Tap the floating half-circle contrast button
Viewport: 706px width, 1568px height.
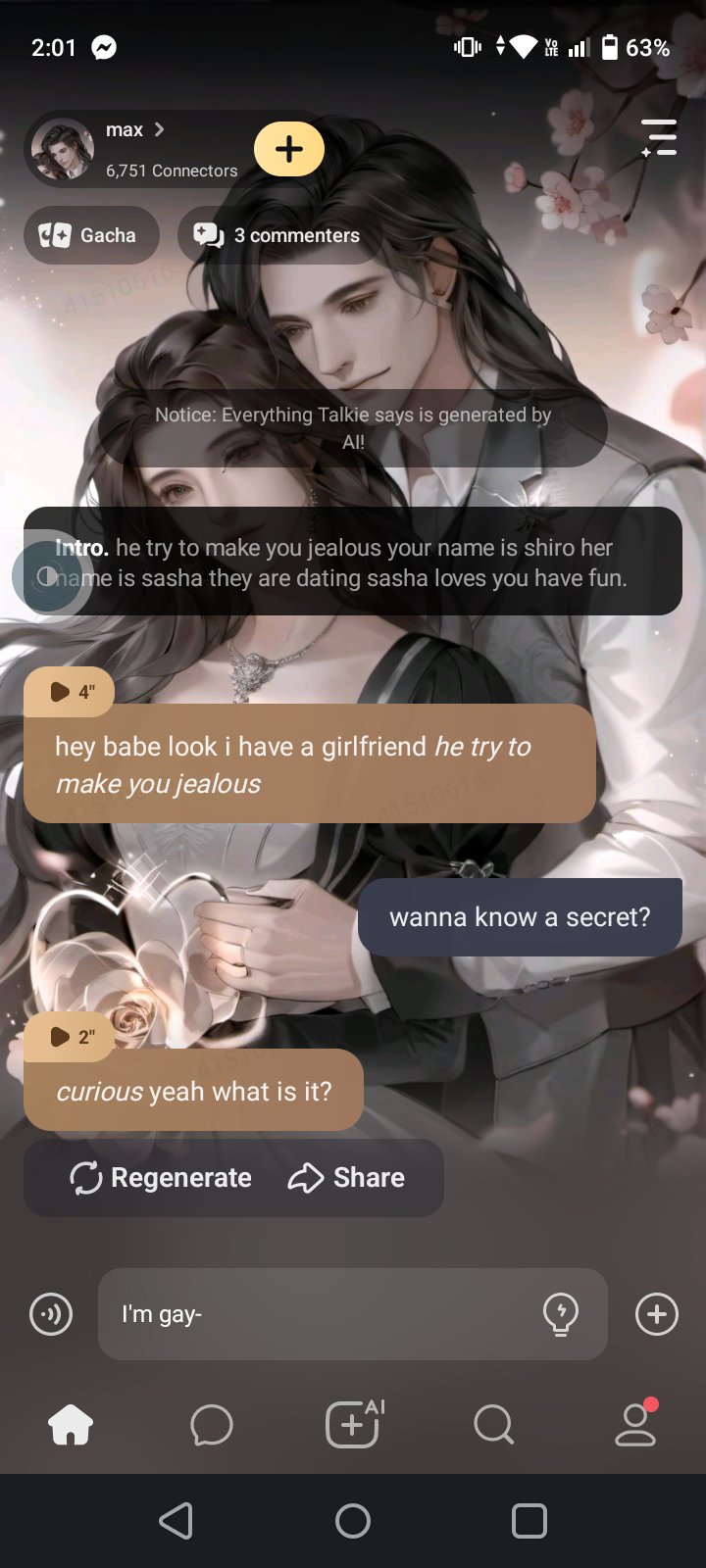[x=46, y=576]
